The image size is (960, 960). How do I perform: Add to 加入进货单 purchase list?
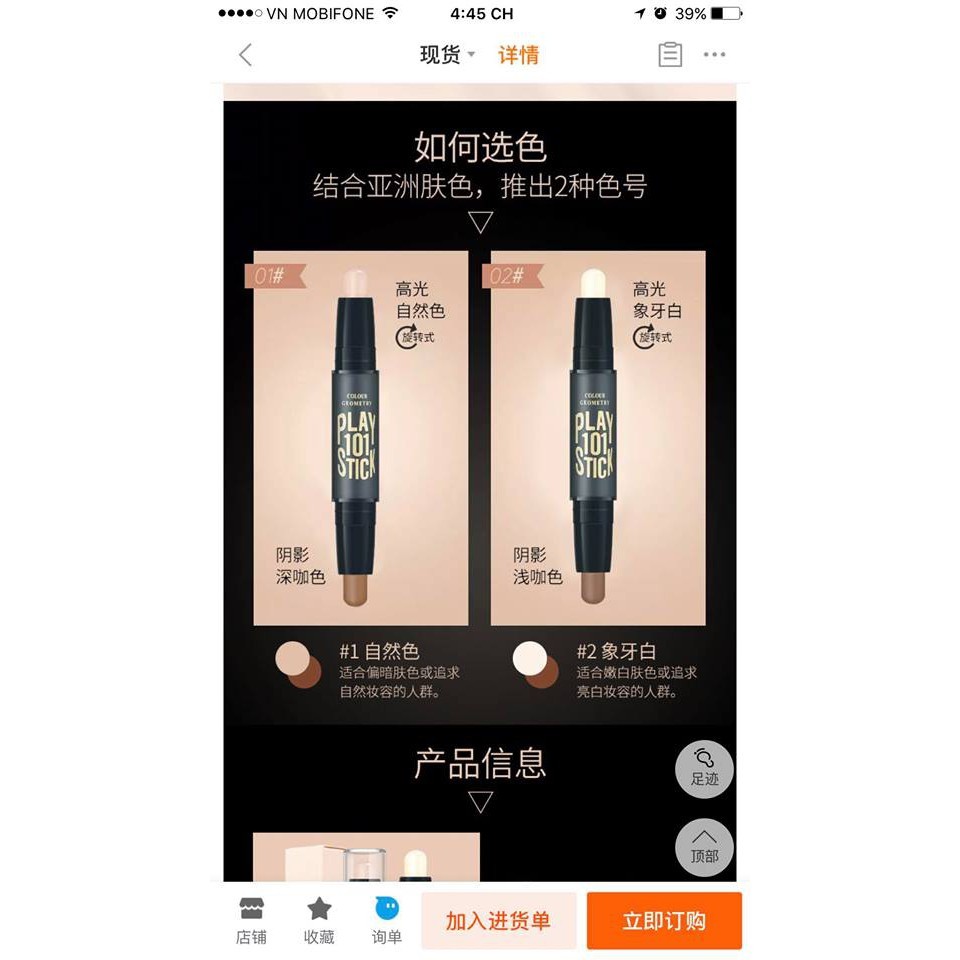point(498,921)
